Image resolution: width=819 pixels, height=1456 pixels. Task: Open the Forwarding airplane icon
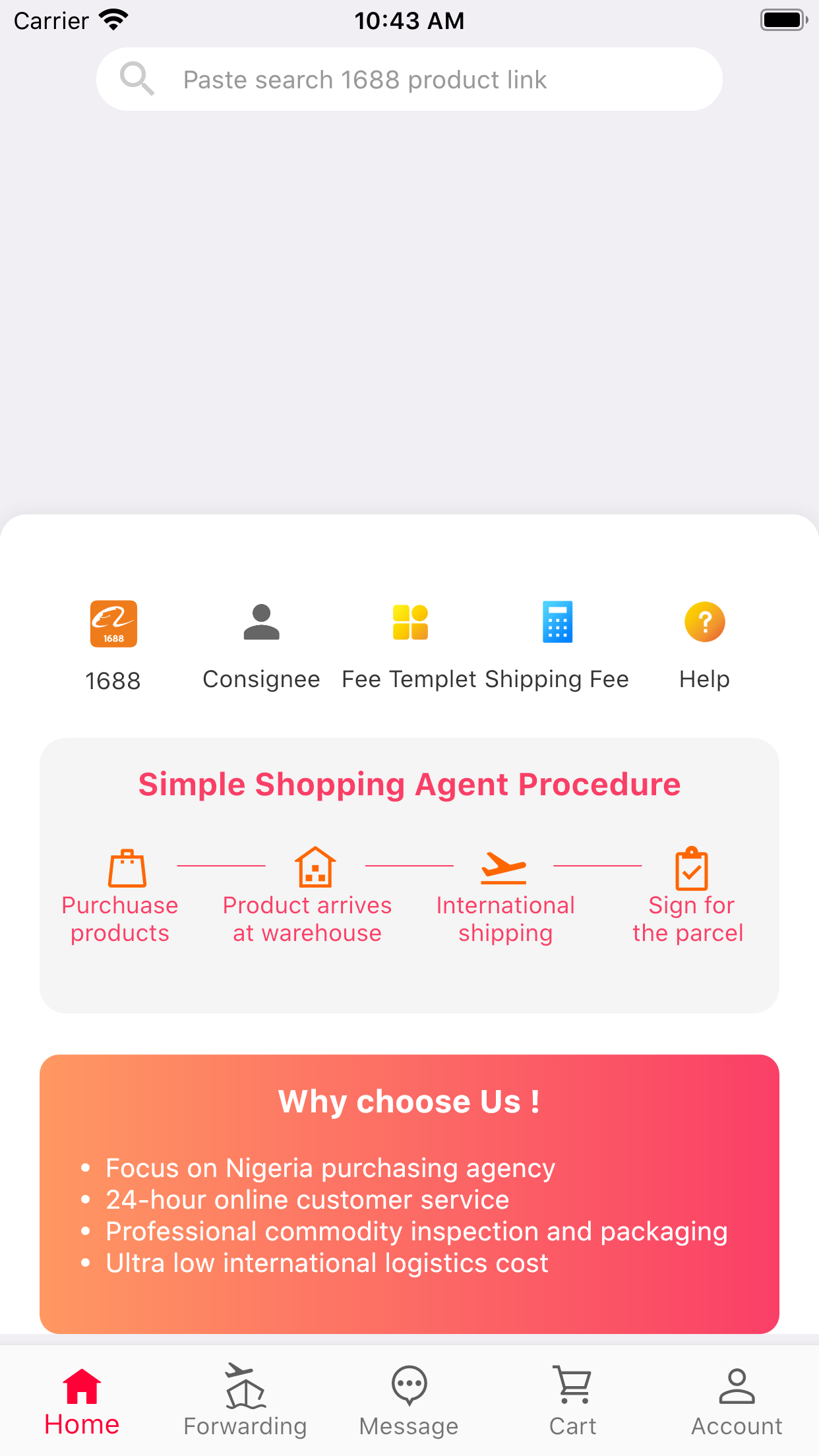point(245,1385)
